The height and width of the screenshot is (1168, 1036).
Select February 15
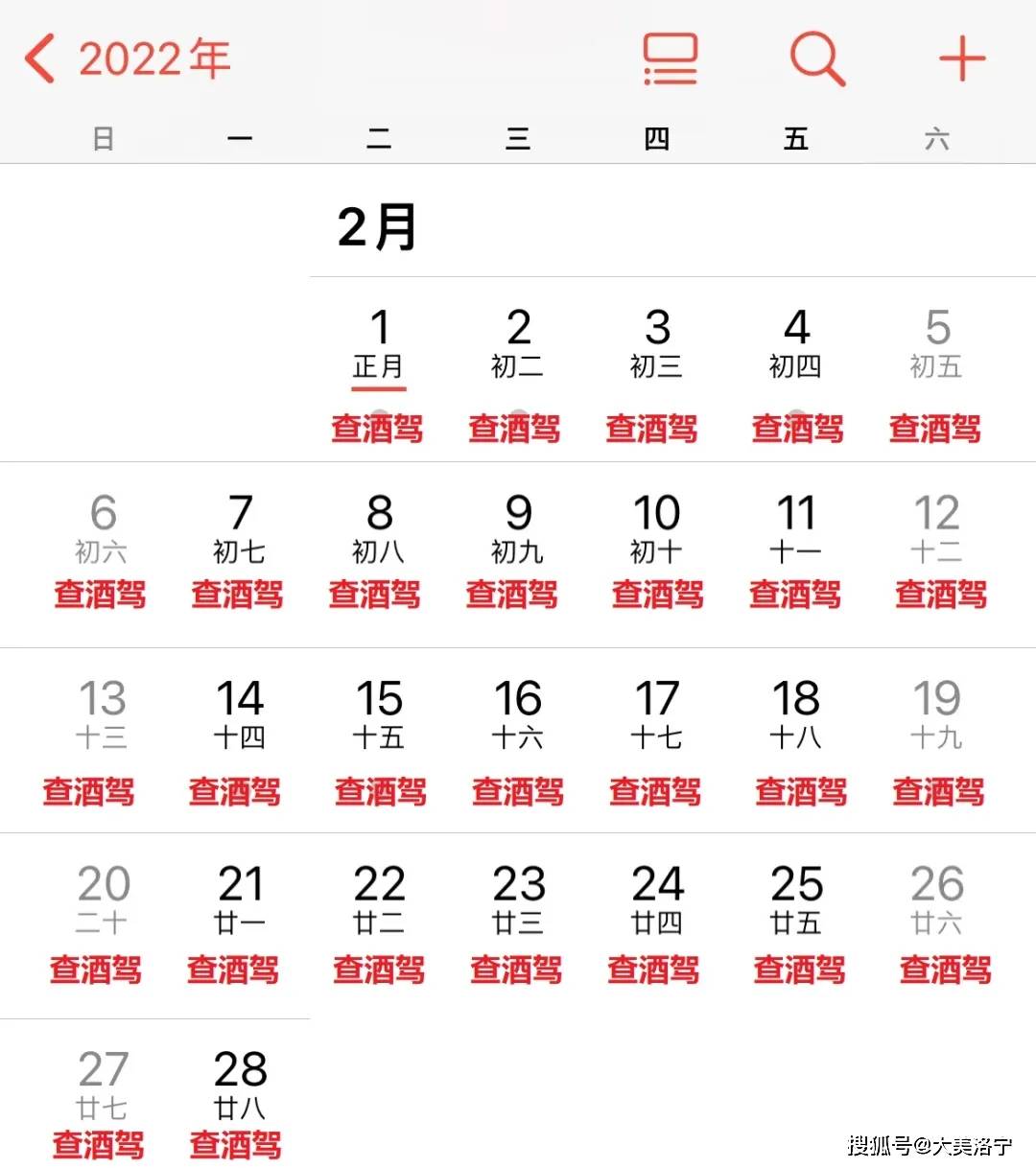[380, 699]
